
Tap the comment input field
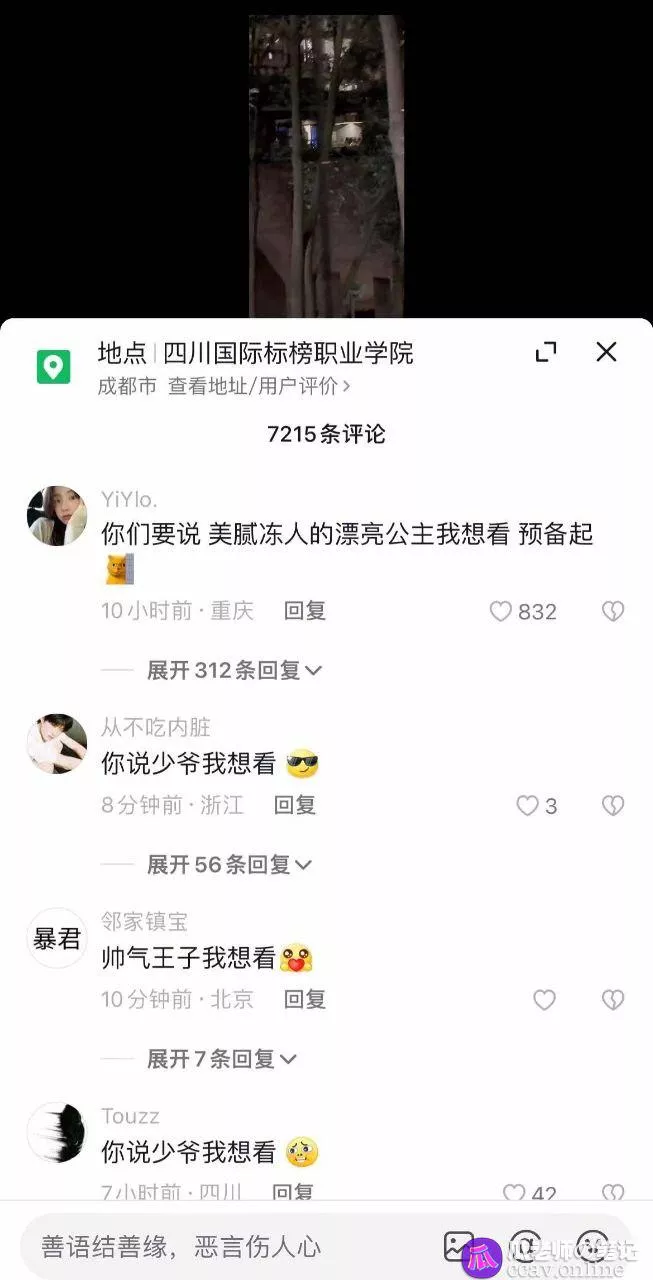[220, 1246]
